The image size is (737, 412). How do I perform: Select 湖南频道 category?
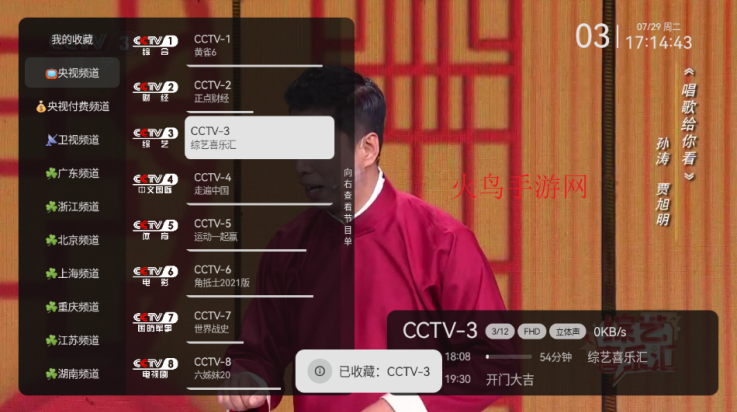pyautogui.click(x=72, y=373)
